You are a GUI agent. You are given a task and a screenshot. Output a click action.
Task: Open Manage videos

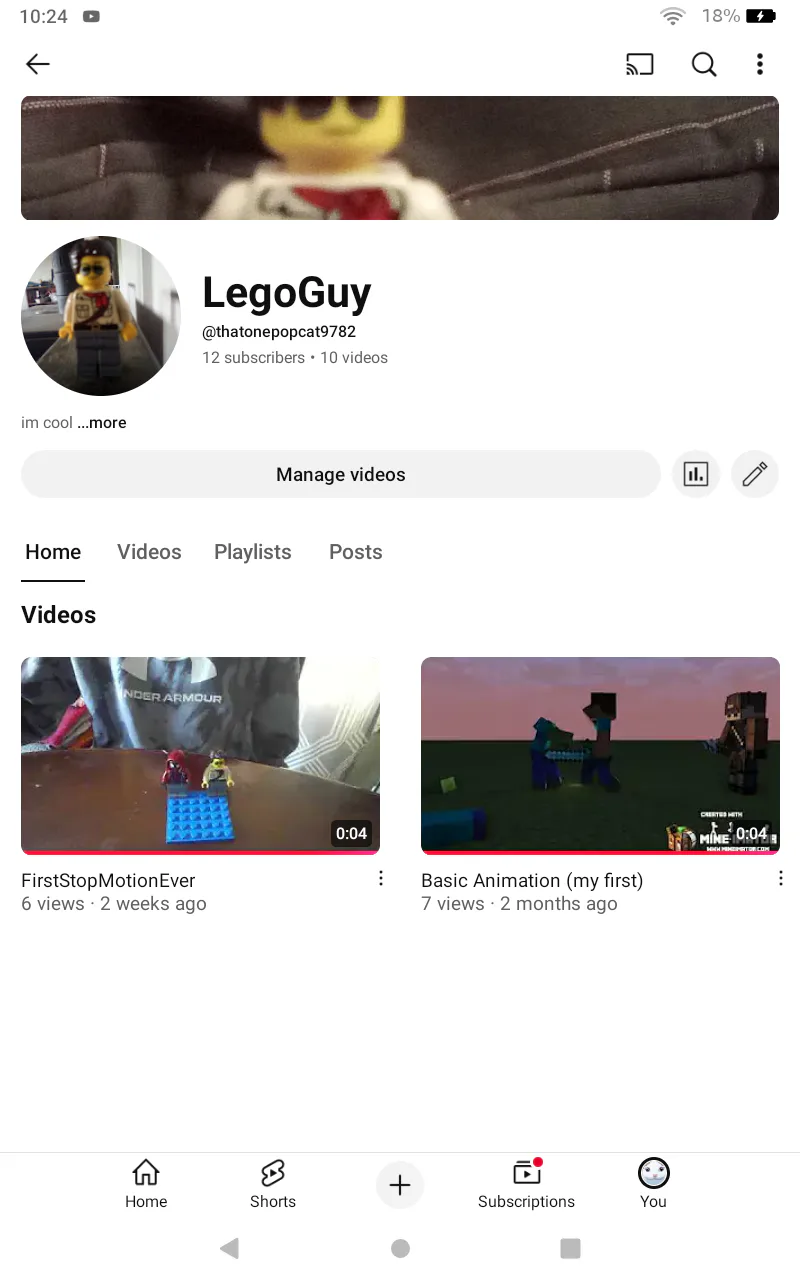pos(340,474)
